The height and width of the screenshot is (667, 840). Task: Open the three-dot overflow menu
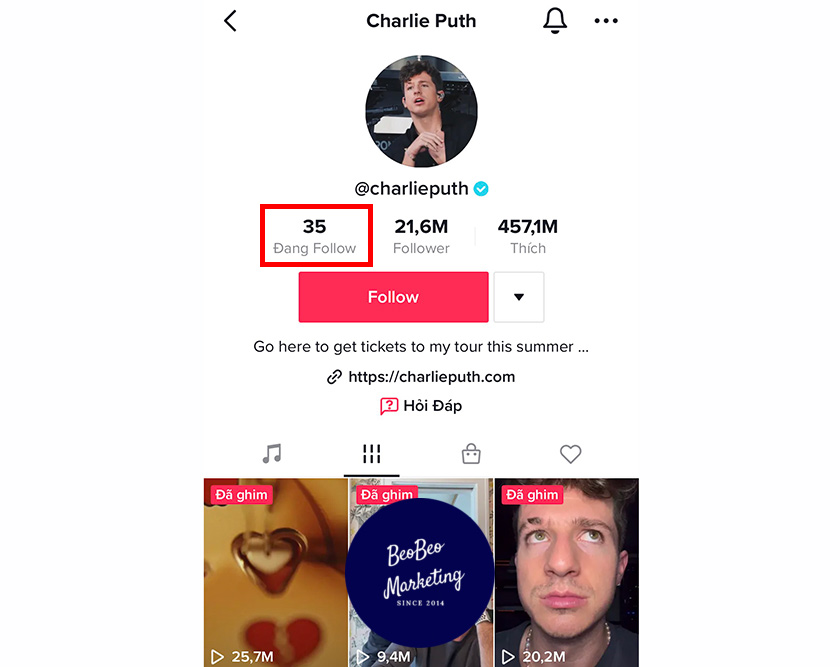click(x=606, y=21)
